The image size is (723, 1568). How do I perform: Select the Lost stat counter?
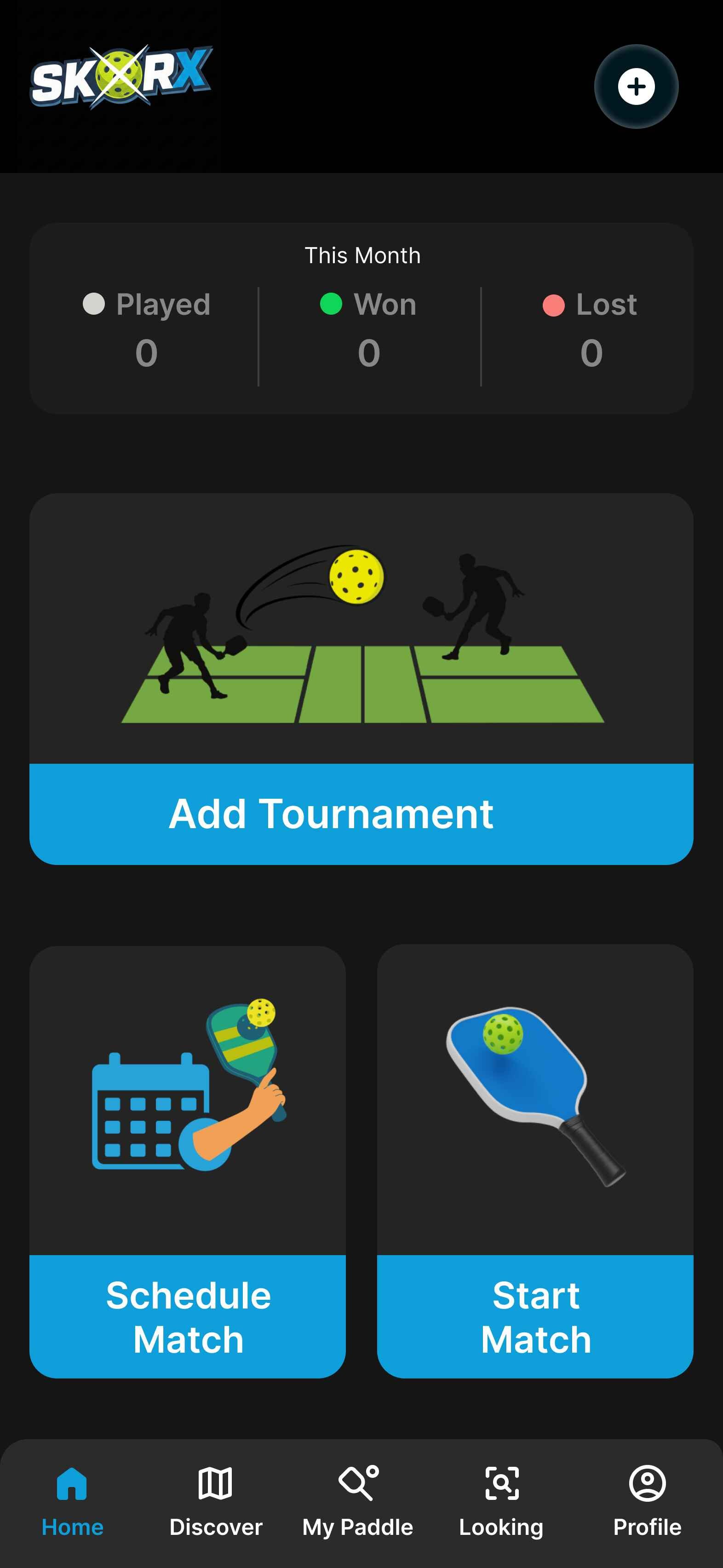point(591,352)
